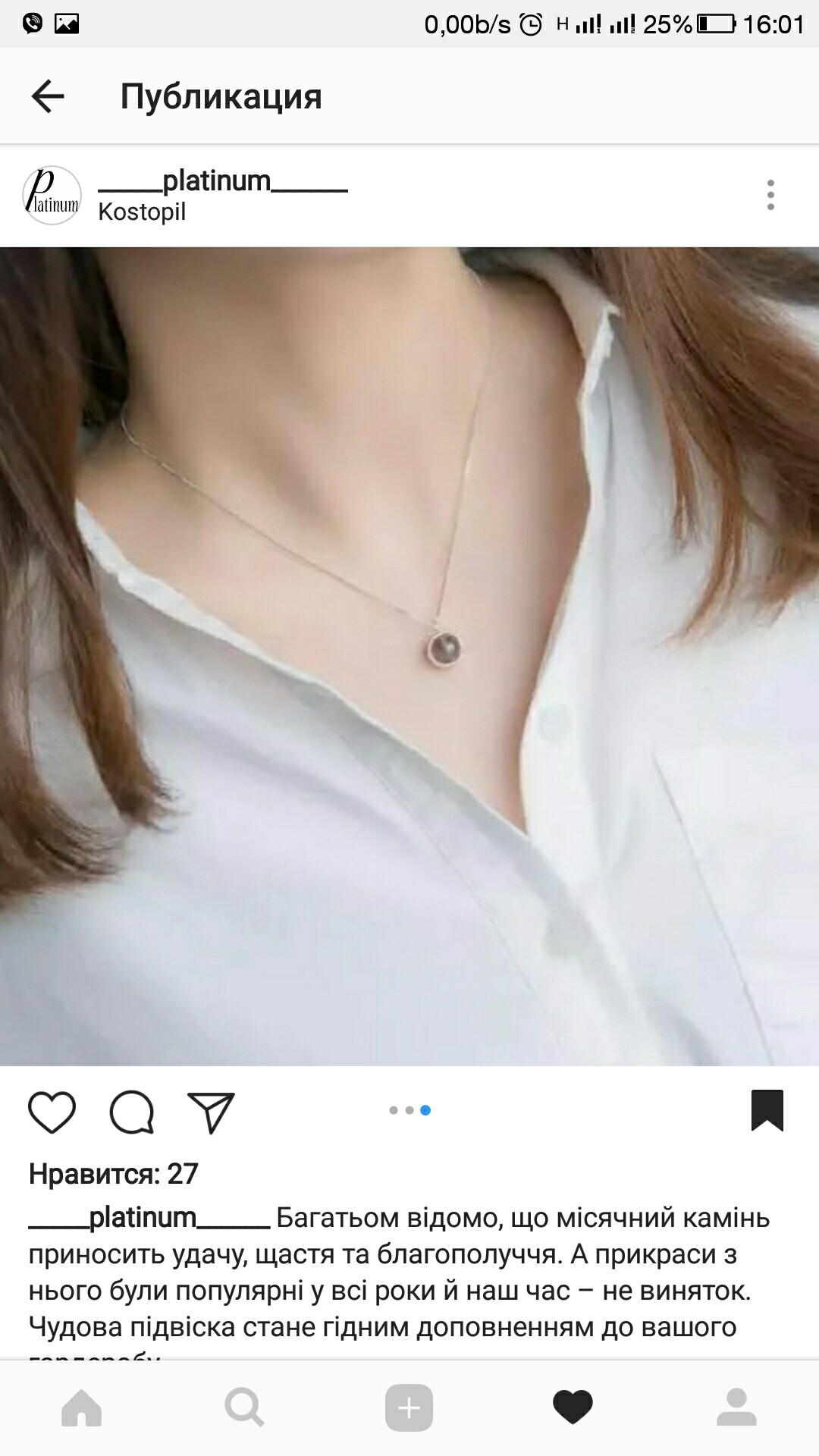View who liked under Нравится: 27
Image resolution: width=819 pixels, height=1456 pixels.
(x=114, y=1174)
